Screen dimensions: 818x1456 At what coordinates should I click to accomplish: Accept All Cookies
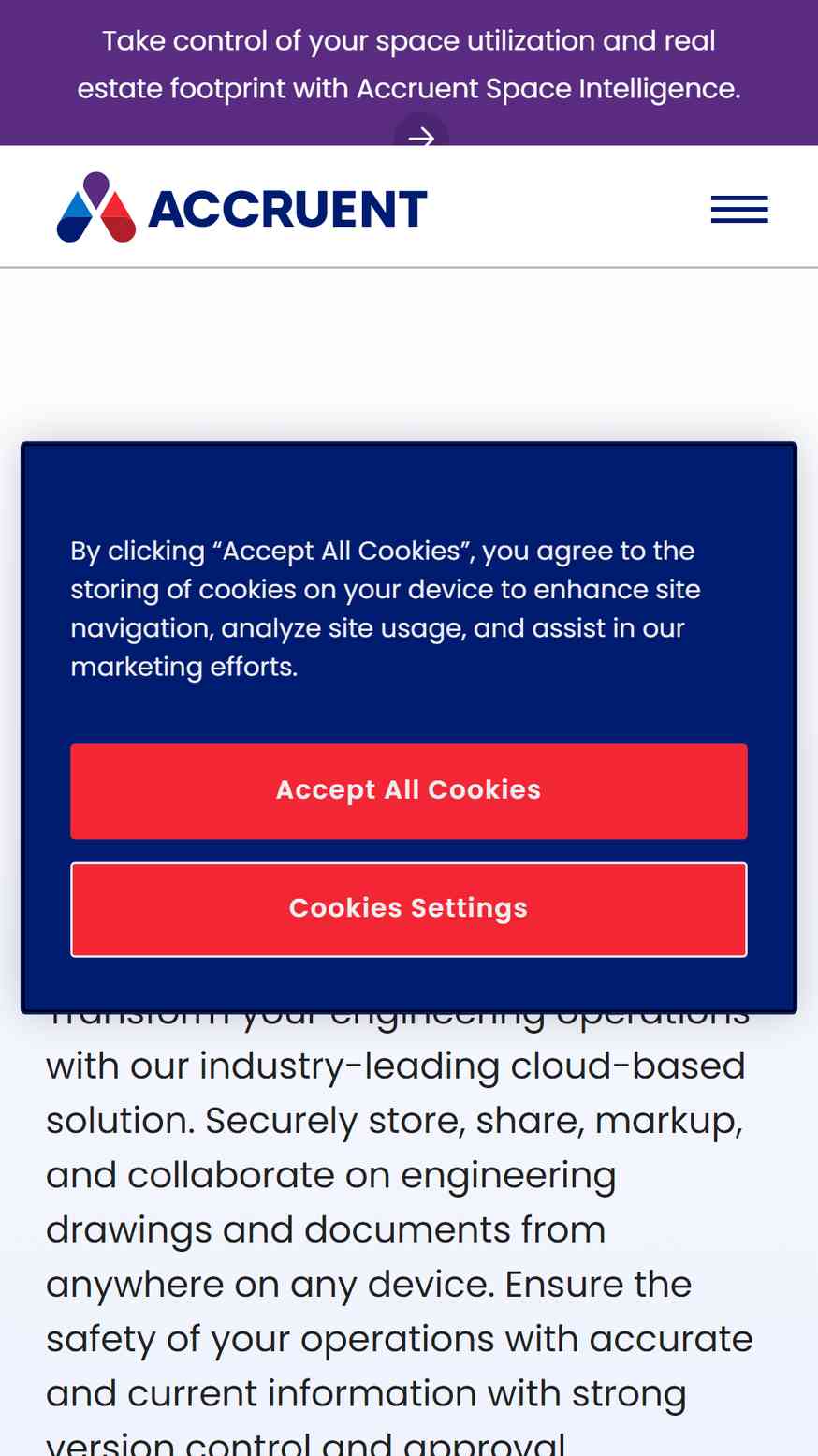point(409,791)
